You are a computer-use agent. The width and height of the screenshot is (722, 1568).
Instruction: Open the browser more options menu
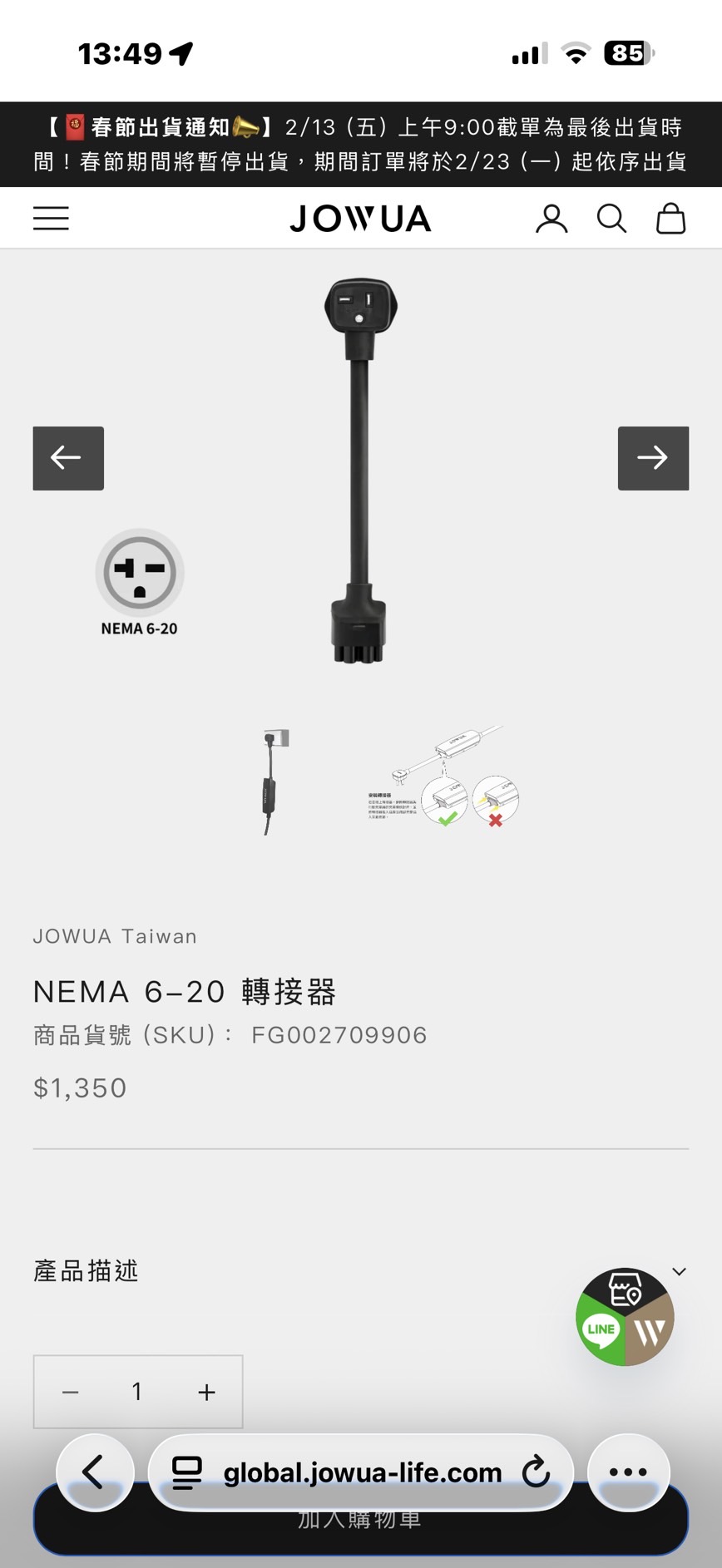[x=628, y=1472]
